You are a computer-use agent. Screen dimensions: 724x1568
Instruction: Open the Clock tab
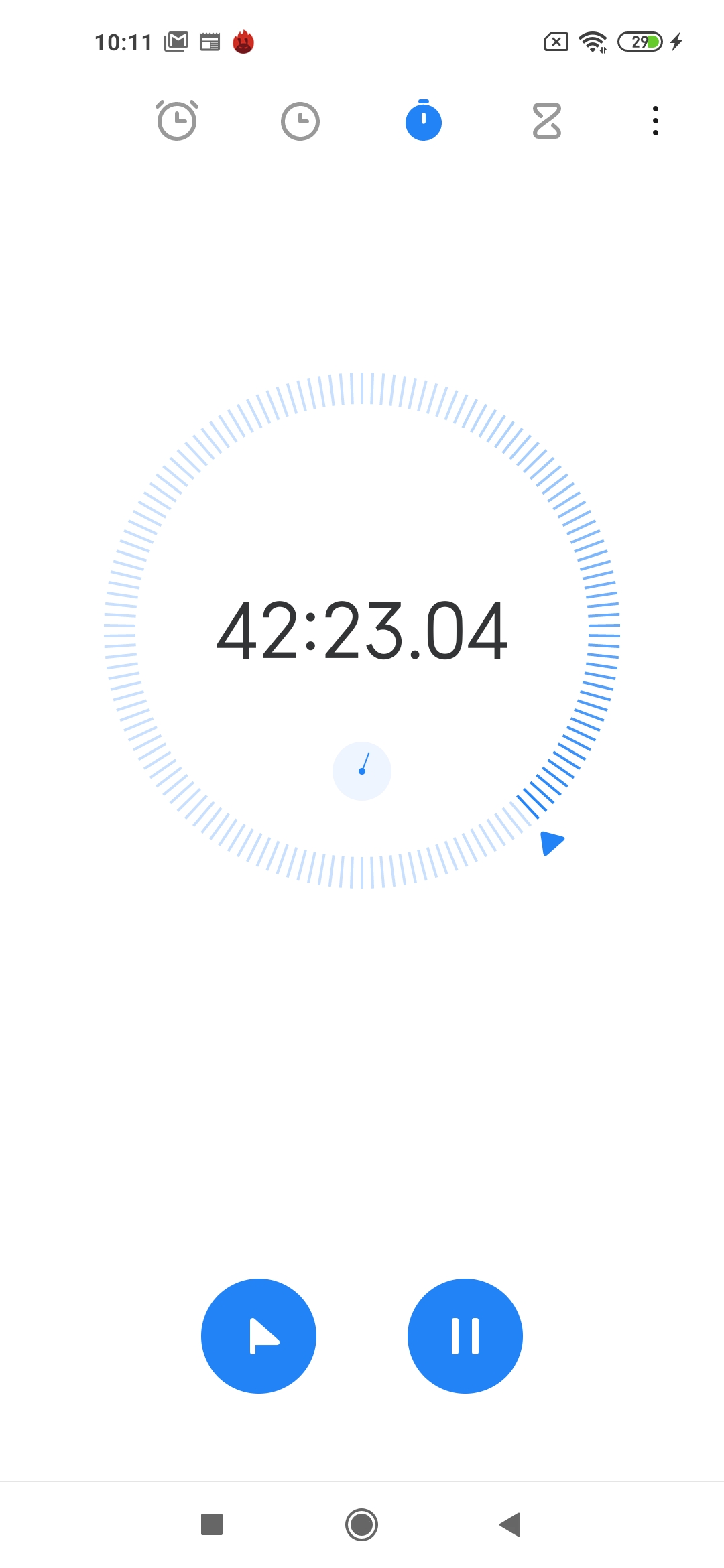pos(300,121)
